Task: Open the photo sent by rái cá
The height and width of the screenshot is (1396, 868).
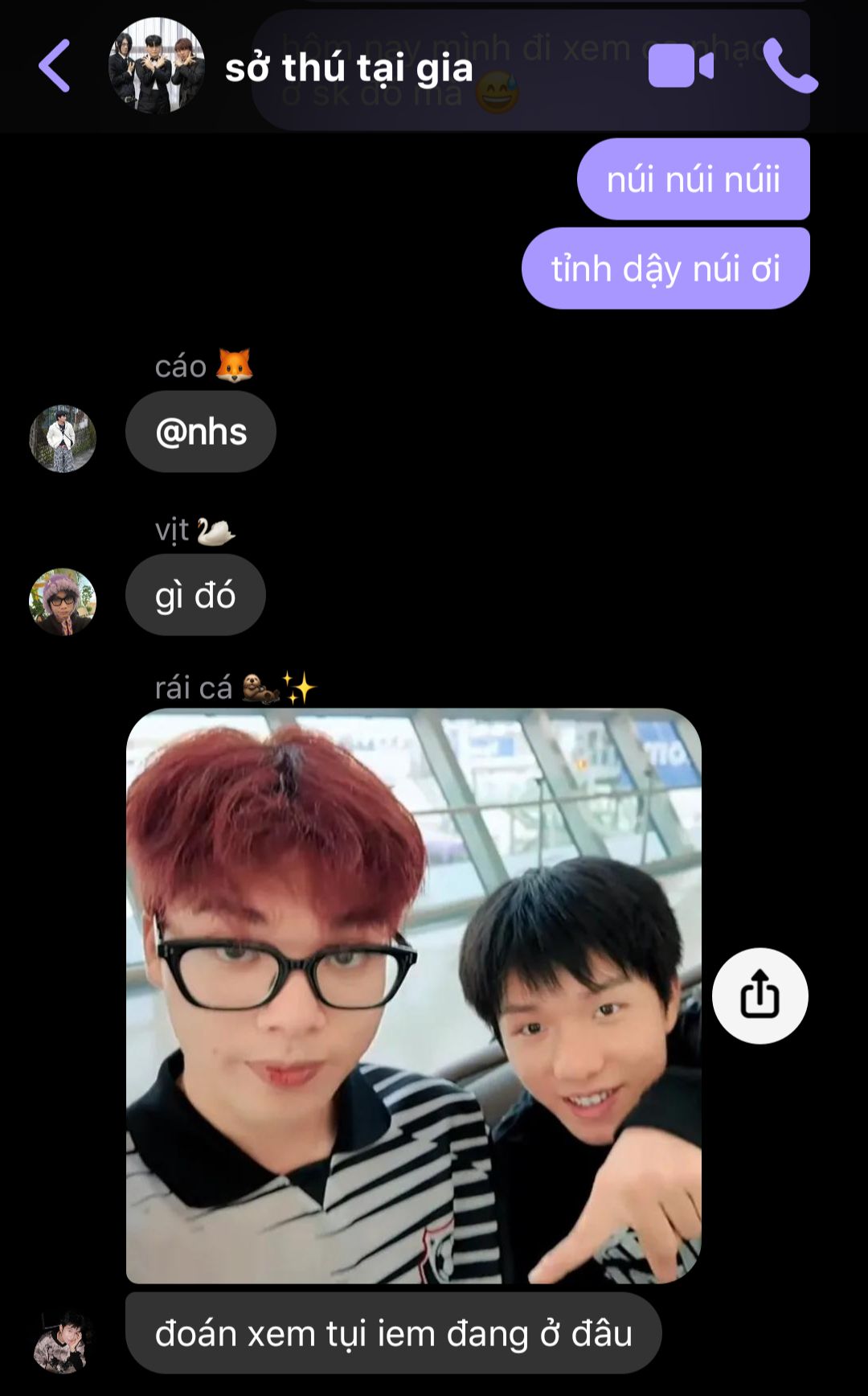Action: coord(413,996)
